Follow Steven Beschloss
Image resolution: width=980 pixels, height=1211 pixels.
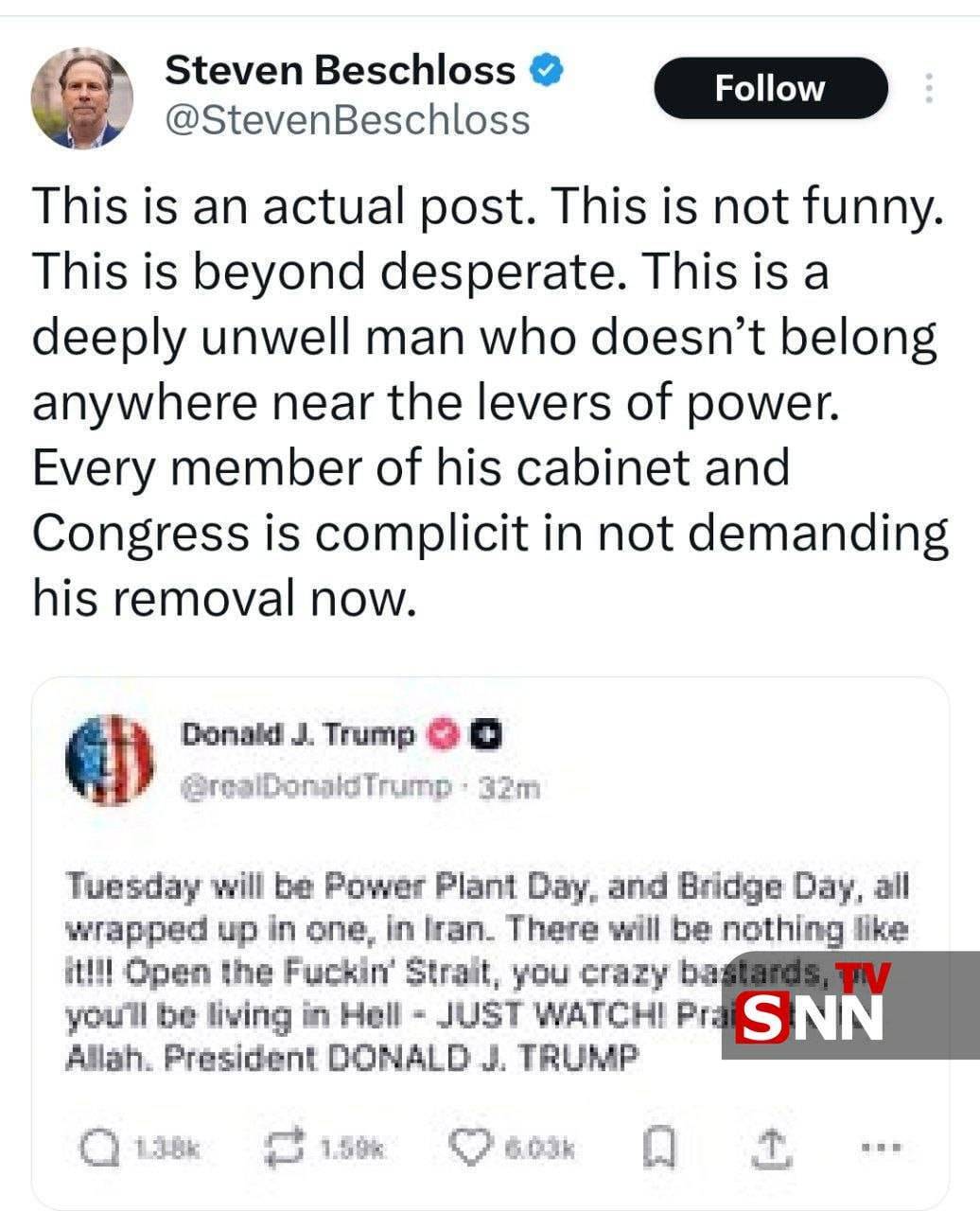[x=770, y=88]
